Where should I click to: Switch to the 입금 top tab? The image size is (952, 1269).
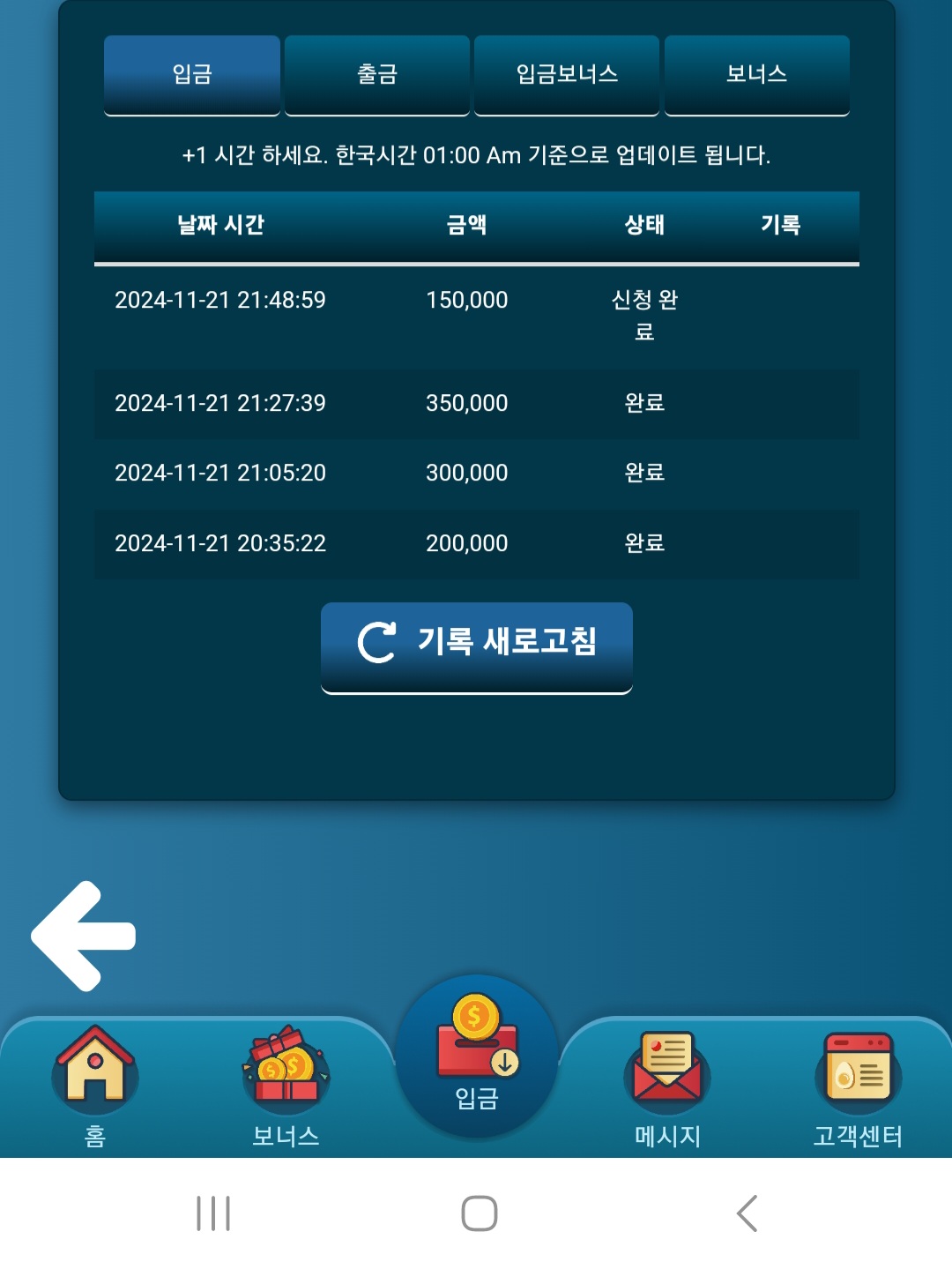pos(192,75)
